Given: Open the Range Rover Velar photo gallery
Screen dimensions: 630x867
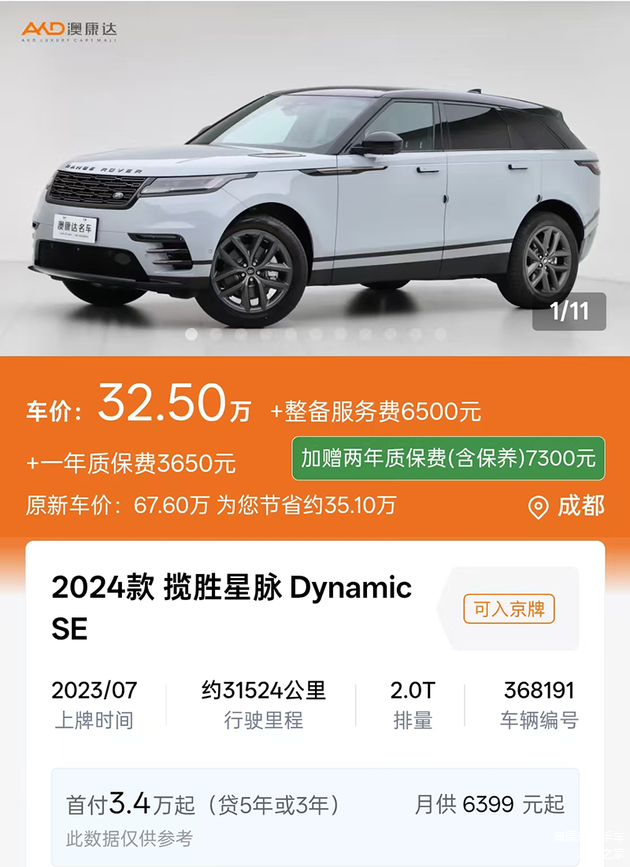Looking at the screenshot, I should tap(315, 190).
